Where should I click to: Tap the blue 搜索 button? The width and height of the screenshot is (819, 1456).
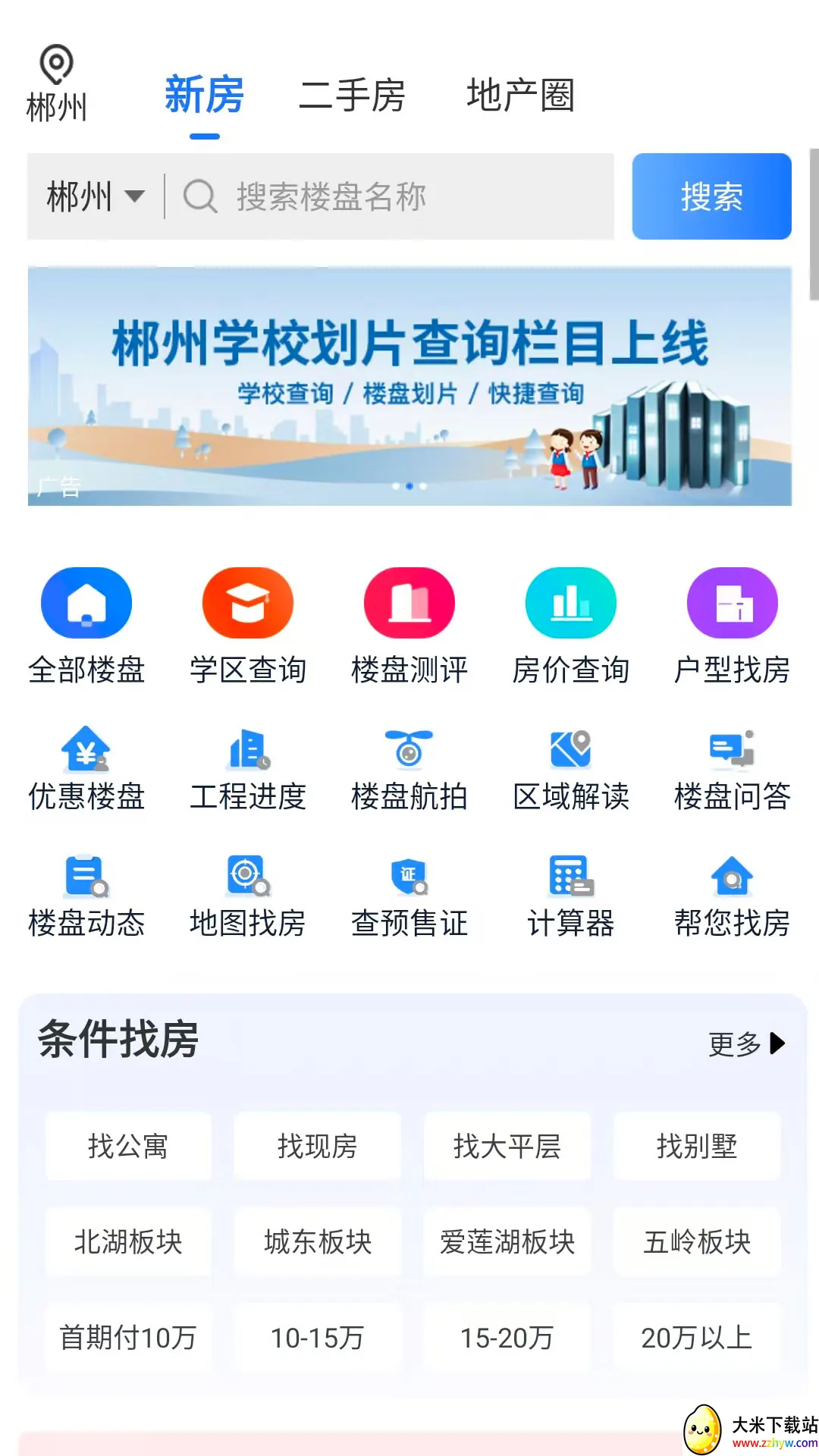point(711,196)
